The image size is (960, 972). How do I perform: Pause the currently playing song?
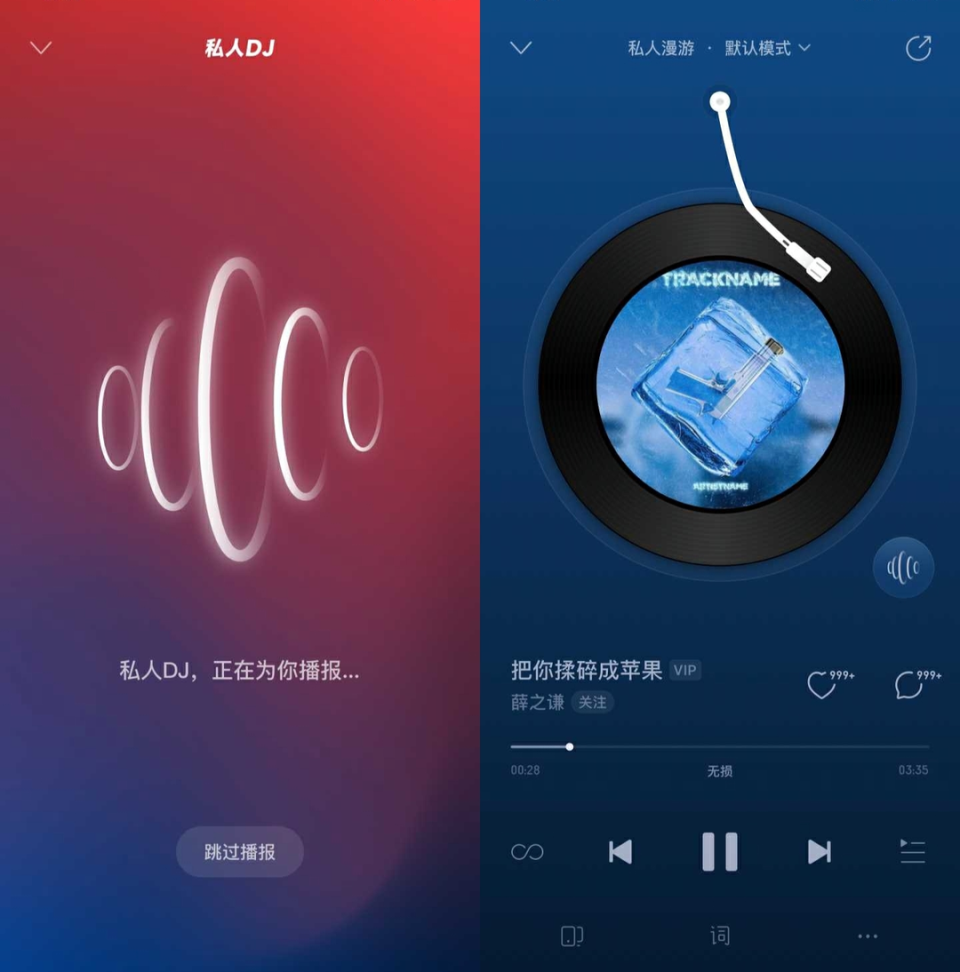(719, 851)
